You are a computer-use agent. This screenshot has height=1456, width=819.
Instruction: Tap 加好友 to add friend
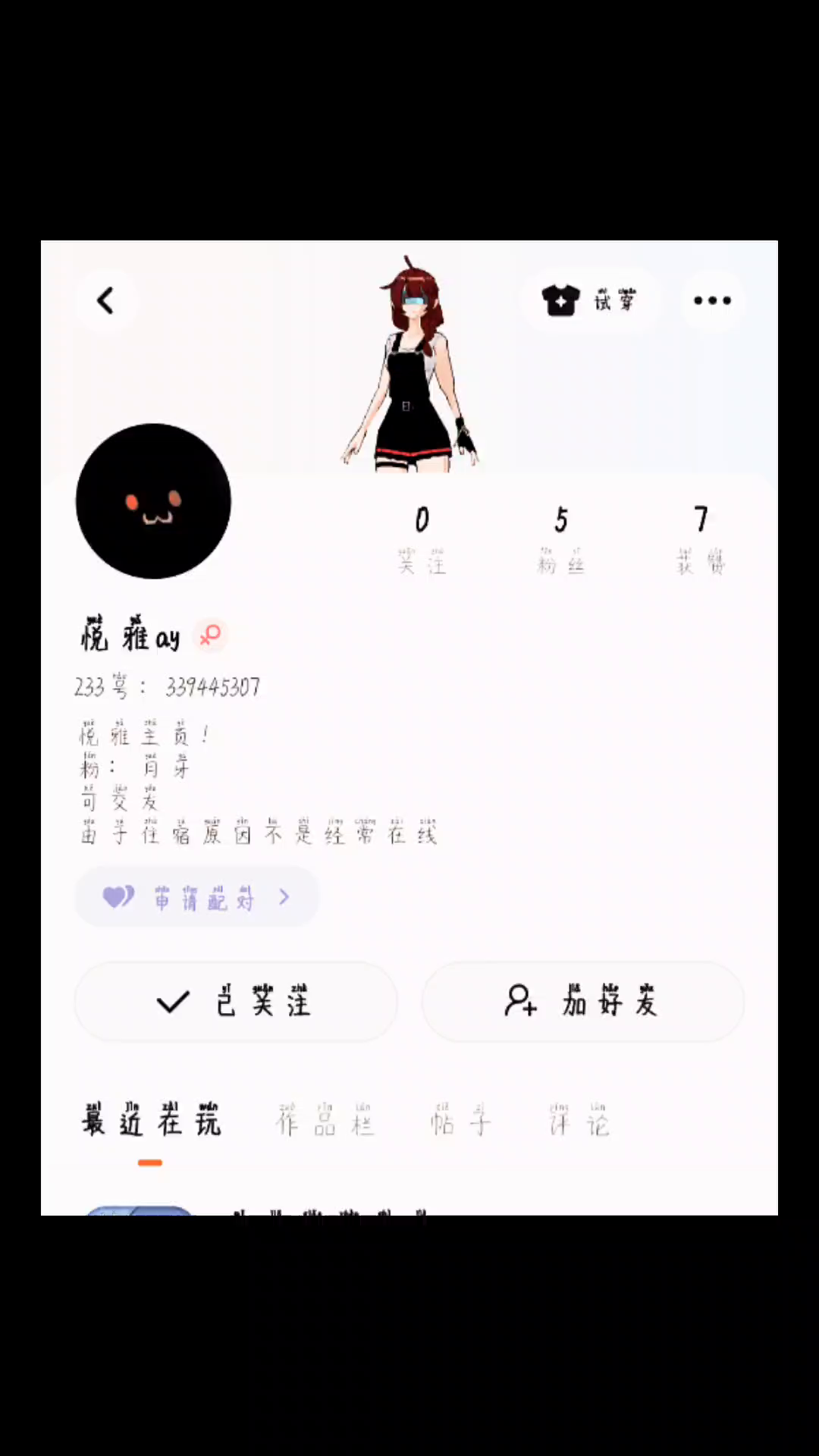click(582, 1002)
